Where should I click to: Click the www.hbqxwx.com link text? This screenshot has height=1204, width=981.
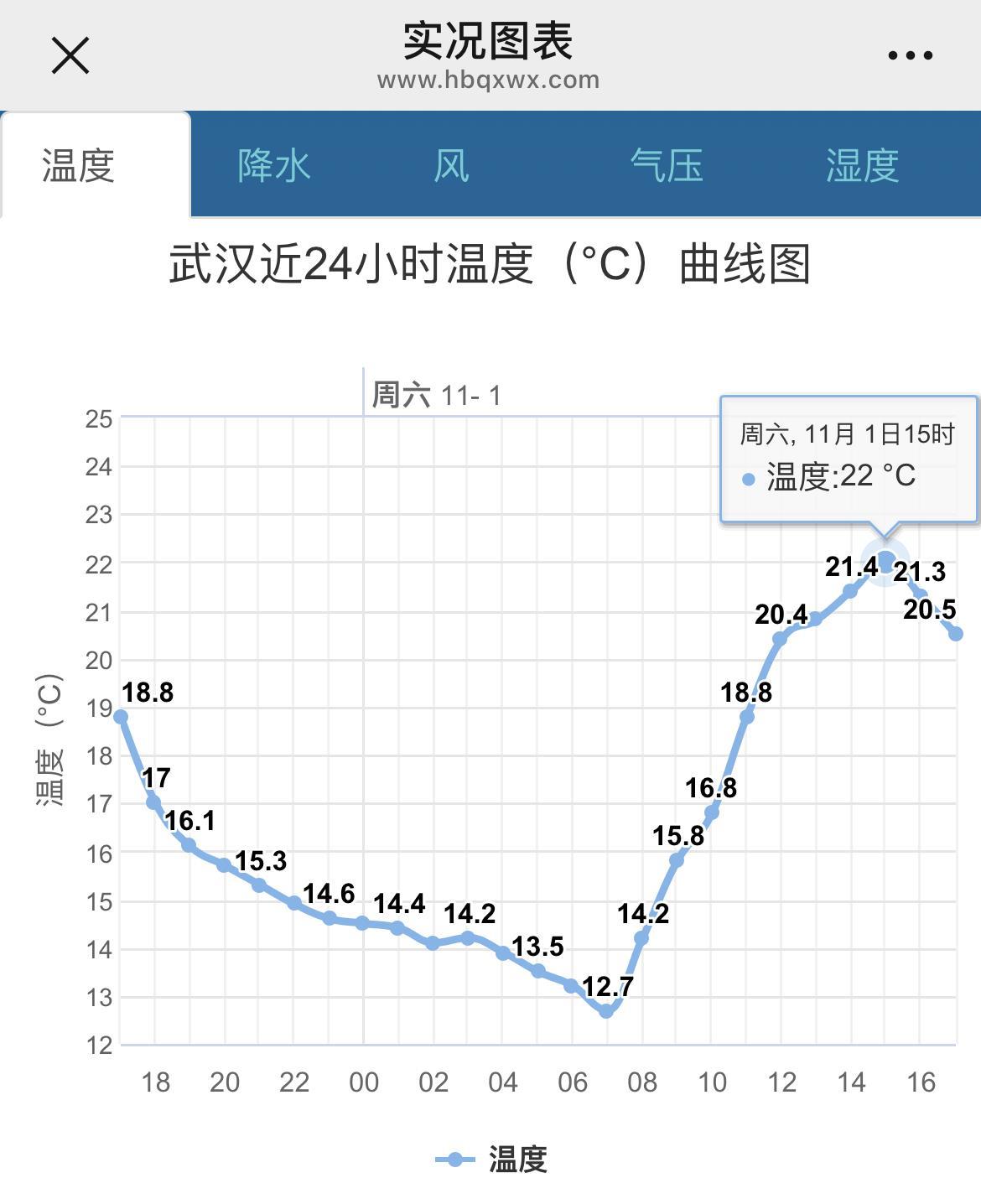489,81
